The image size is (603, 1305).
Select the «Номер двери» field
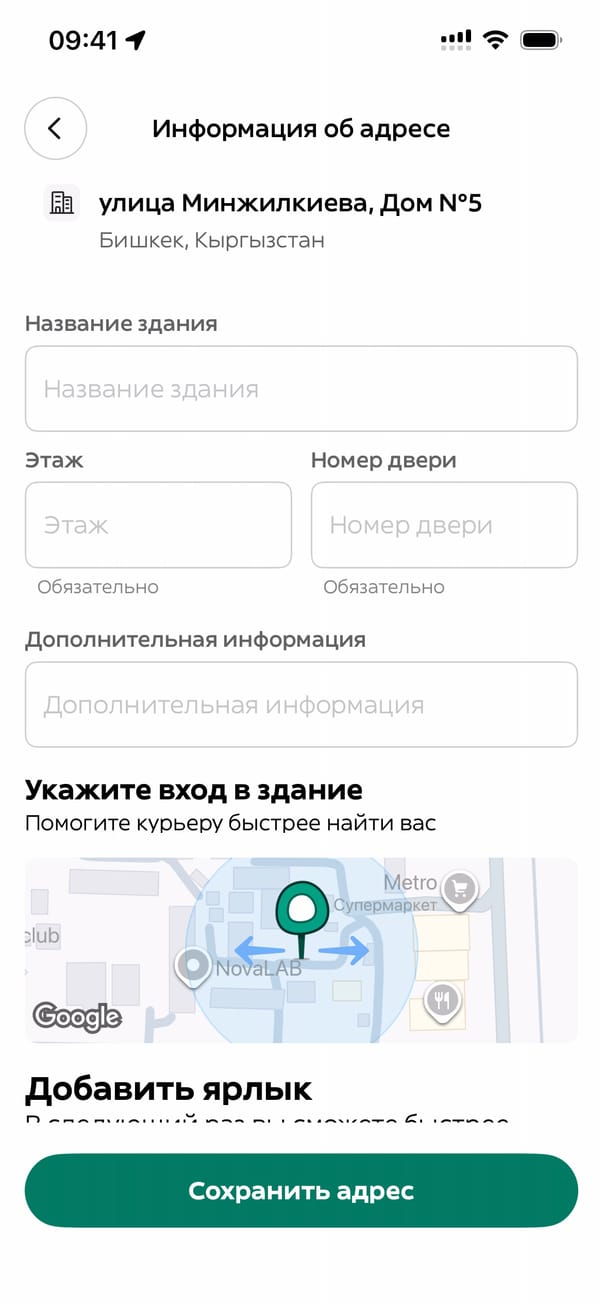click(444, 525)
